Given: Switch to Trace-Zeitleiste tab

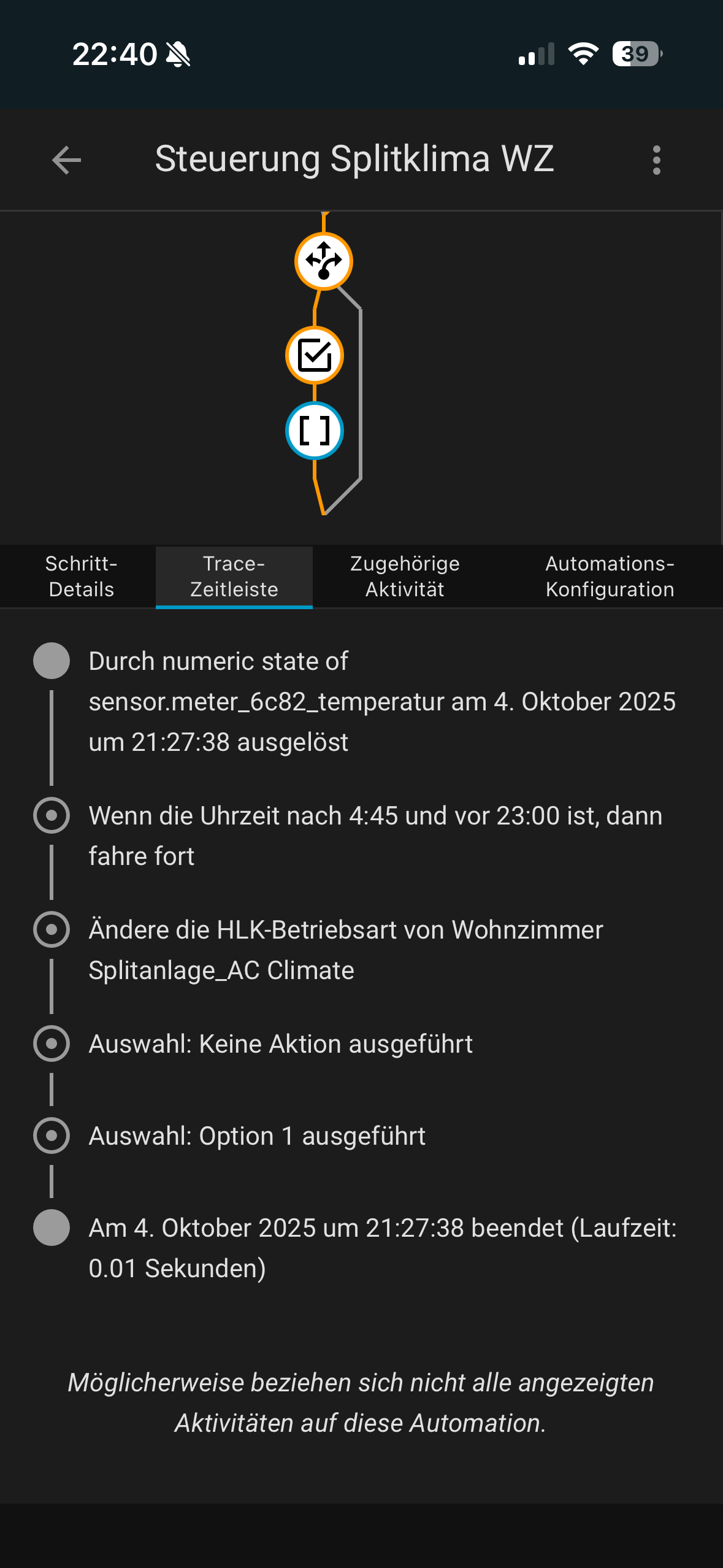Looking at the screenshot, I should point(234,576).
